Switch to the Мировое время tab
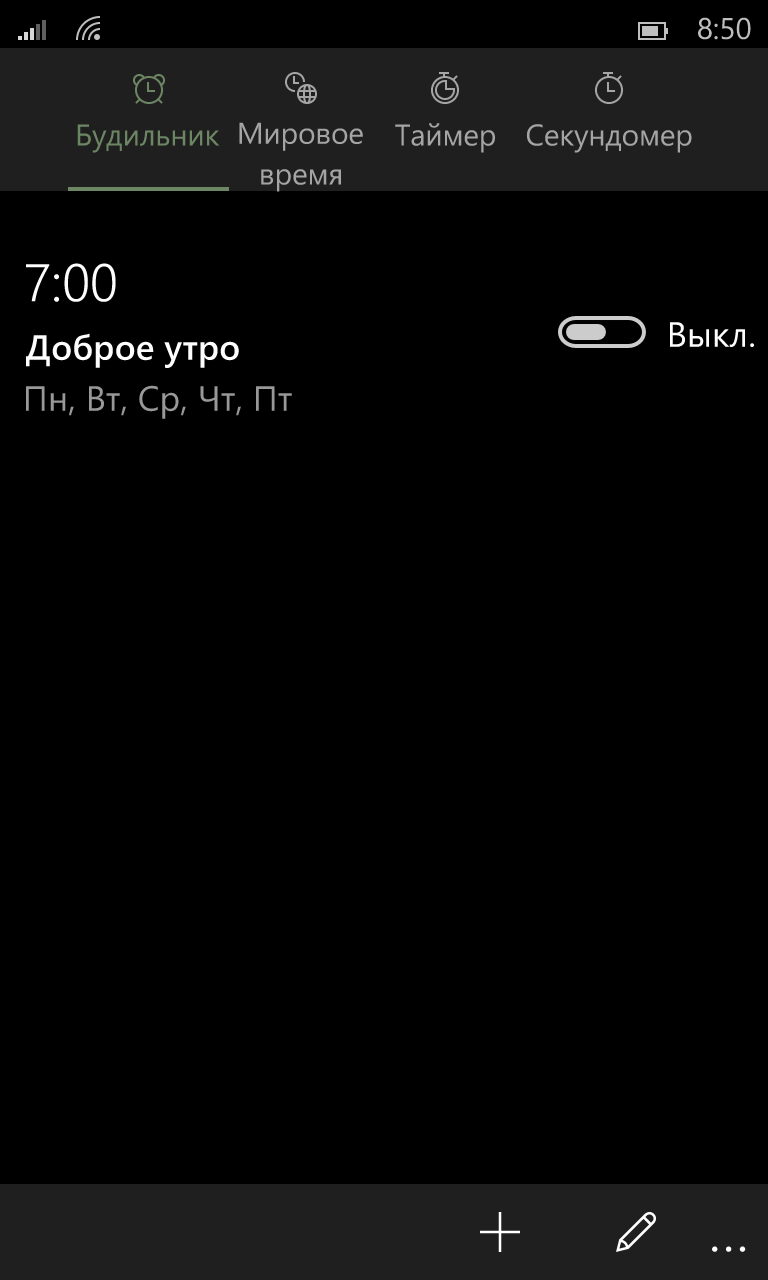This screenshot has width=768, height=1280. 300,130
